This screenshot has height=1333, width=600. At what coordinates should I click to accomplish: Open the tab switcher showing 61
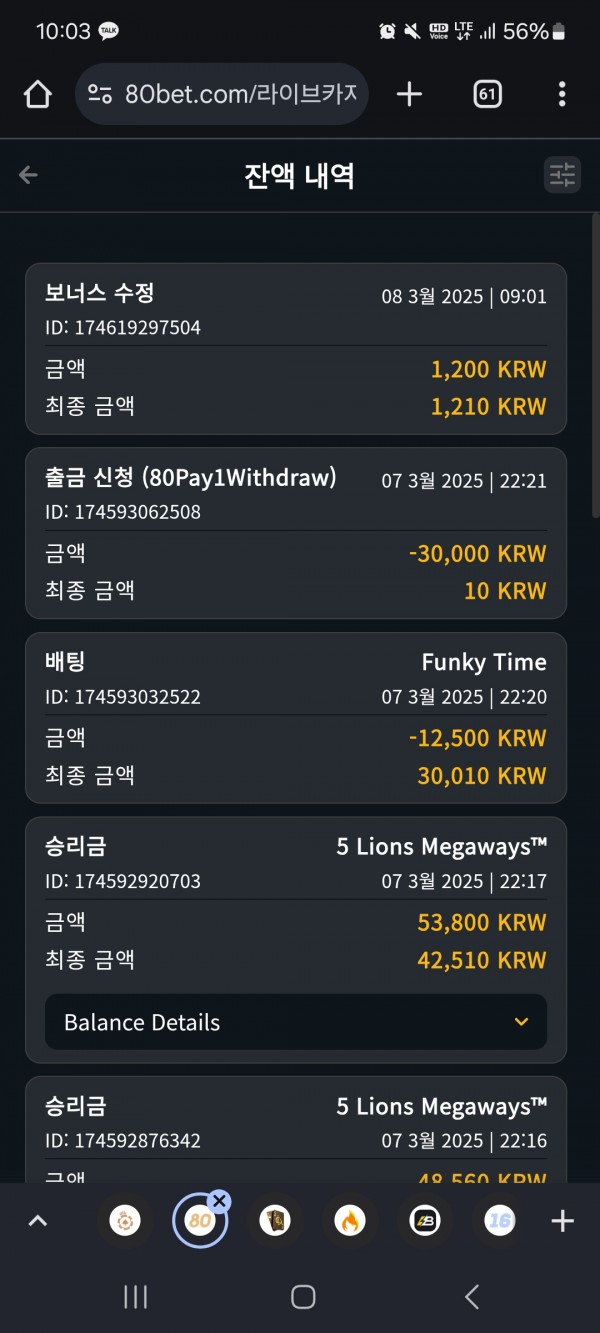(x=487, y=95)
